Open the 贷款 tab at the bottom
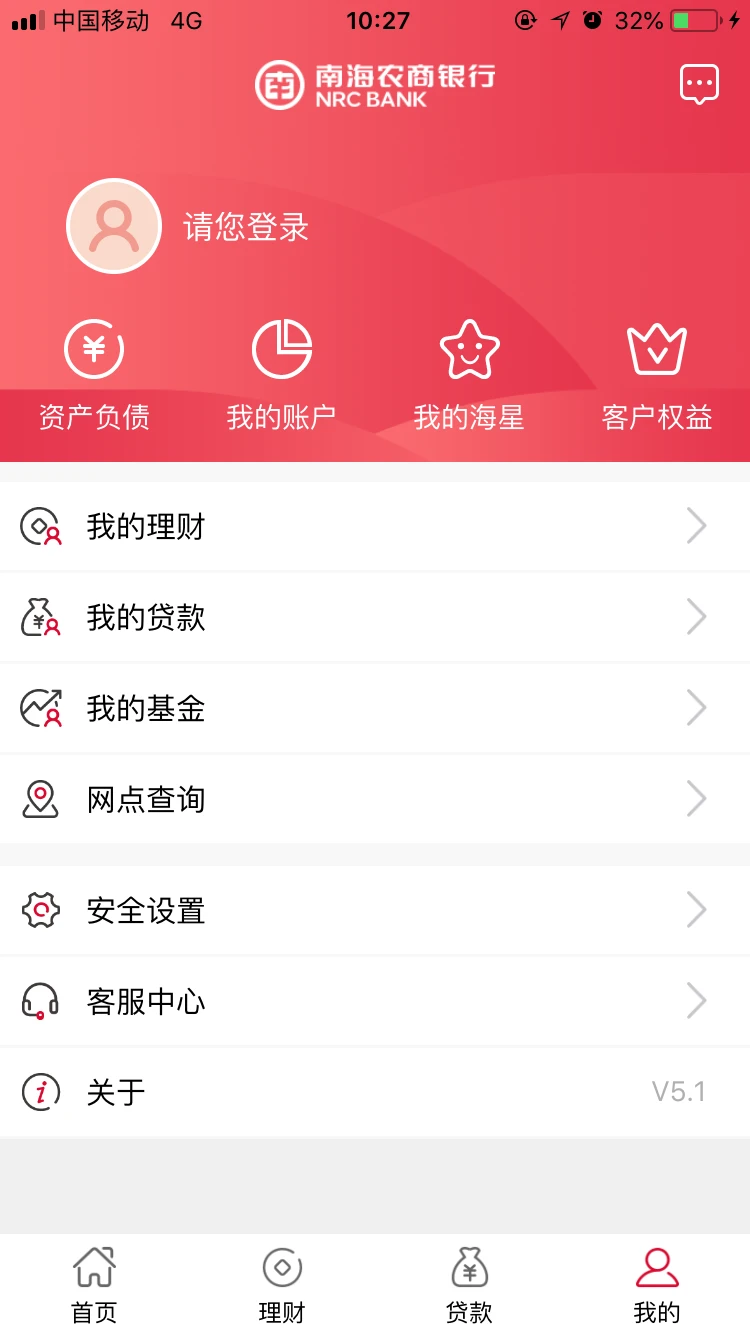This screenshot has width=750, height=1334. click(469, 1285)
